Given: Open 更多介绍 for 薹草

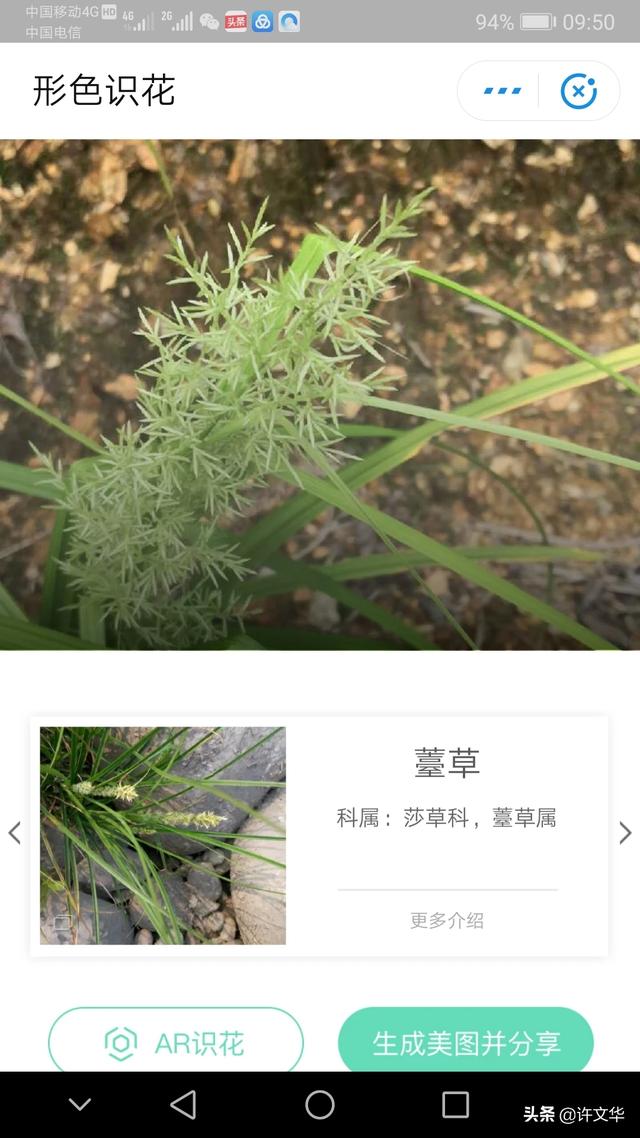Looking at the screenshot, I should coord(447,920).
